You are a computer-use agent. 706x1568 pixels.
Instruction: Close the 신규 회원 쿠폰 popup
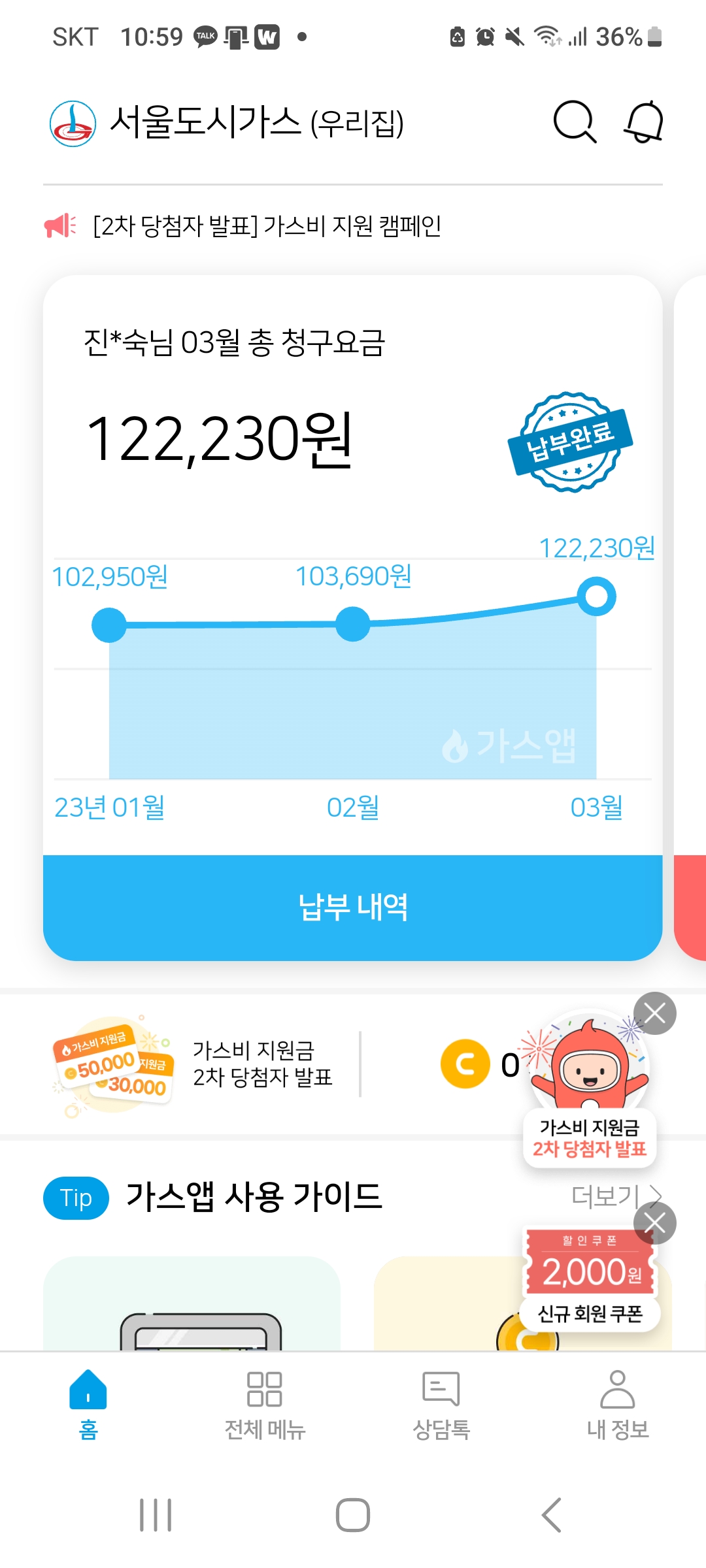[655, 1223]
